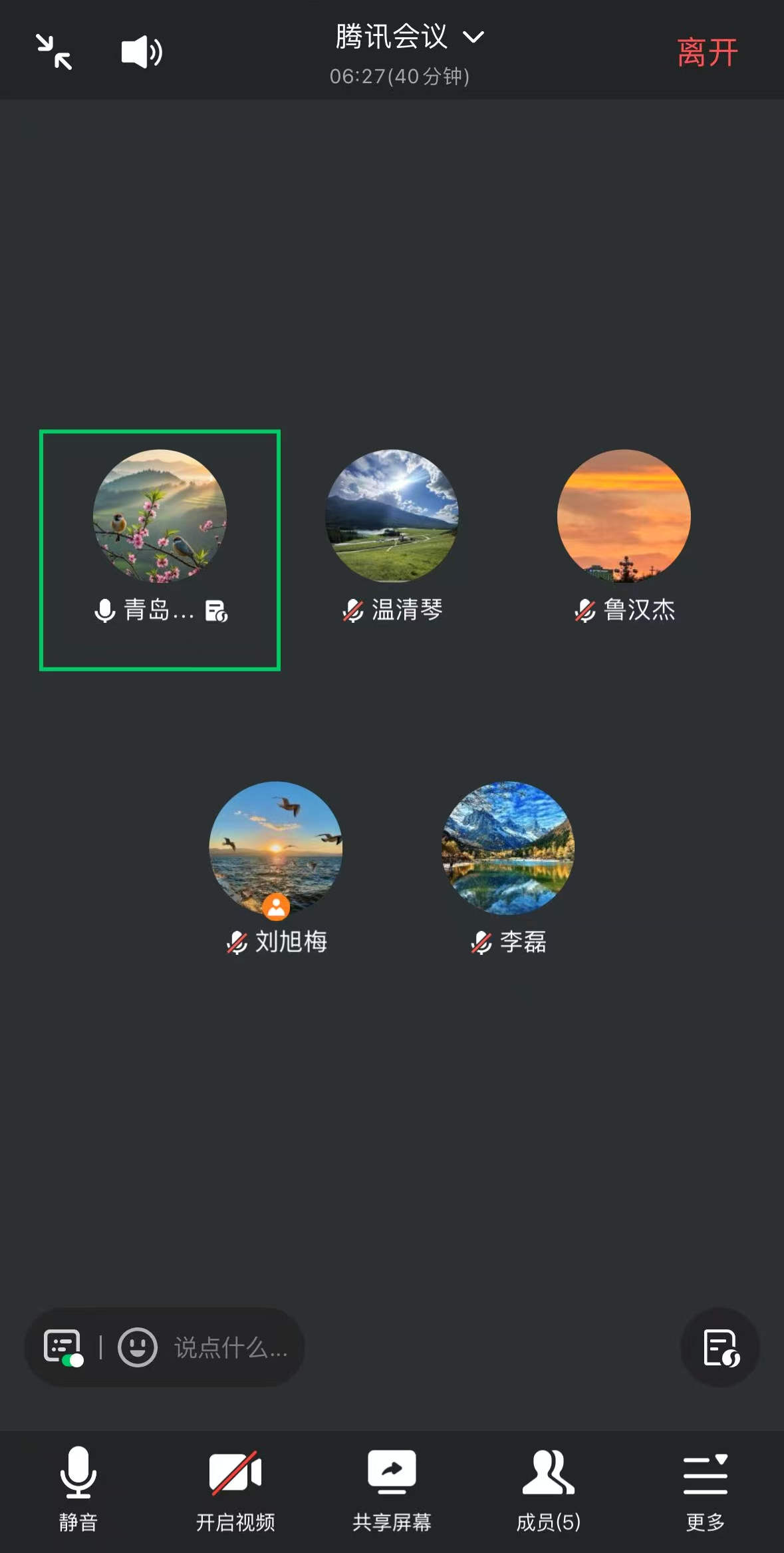Open the floating meeting notes button
The width and height of the screenshot is (784, 1553).
(720, 1347)
